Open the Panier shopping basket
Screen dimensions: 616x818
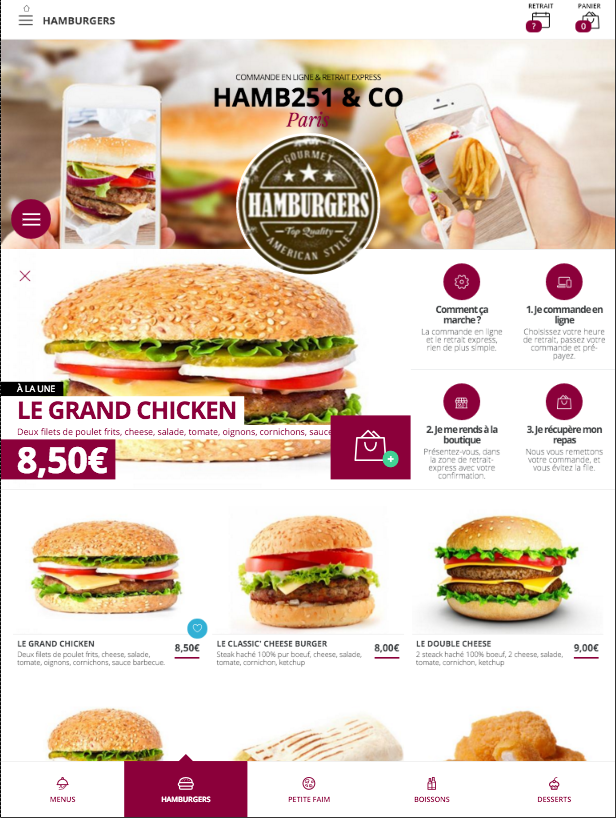pos(589,20)
